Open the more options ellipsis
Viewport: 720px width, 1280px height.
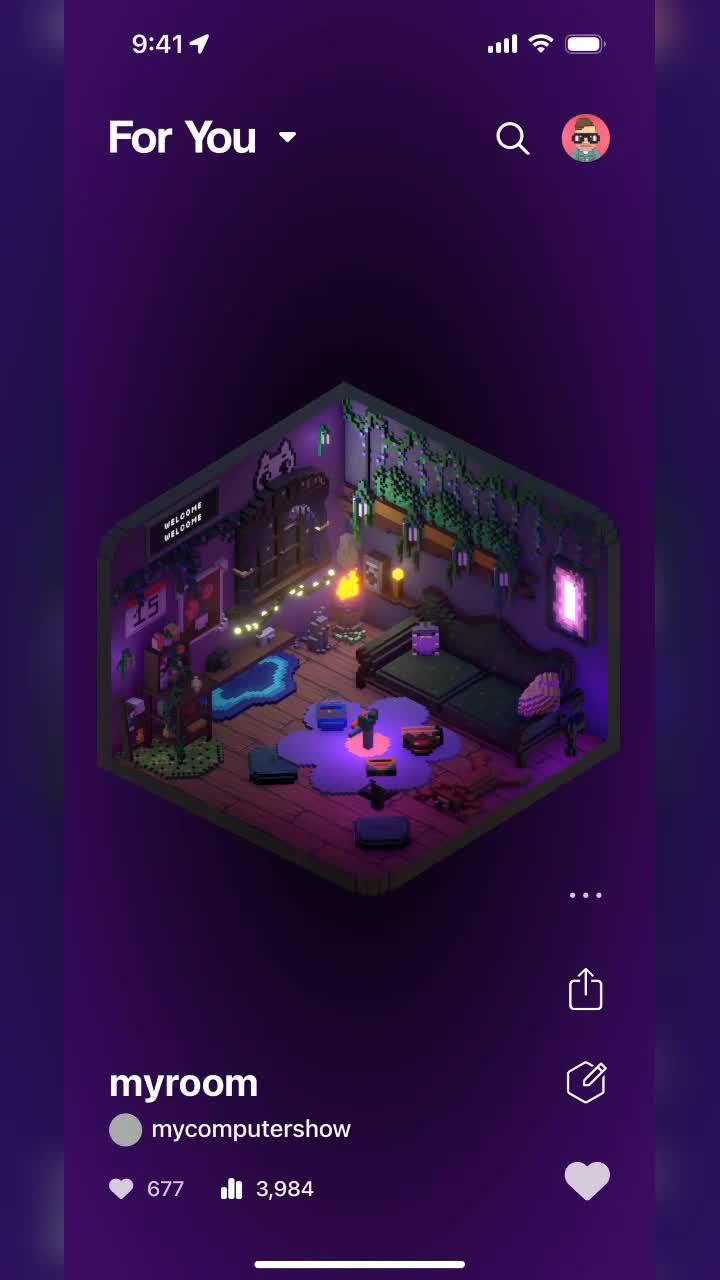585,895
